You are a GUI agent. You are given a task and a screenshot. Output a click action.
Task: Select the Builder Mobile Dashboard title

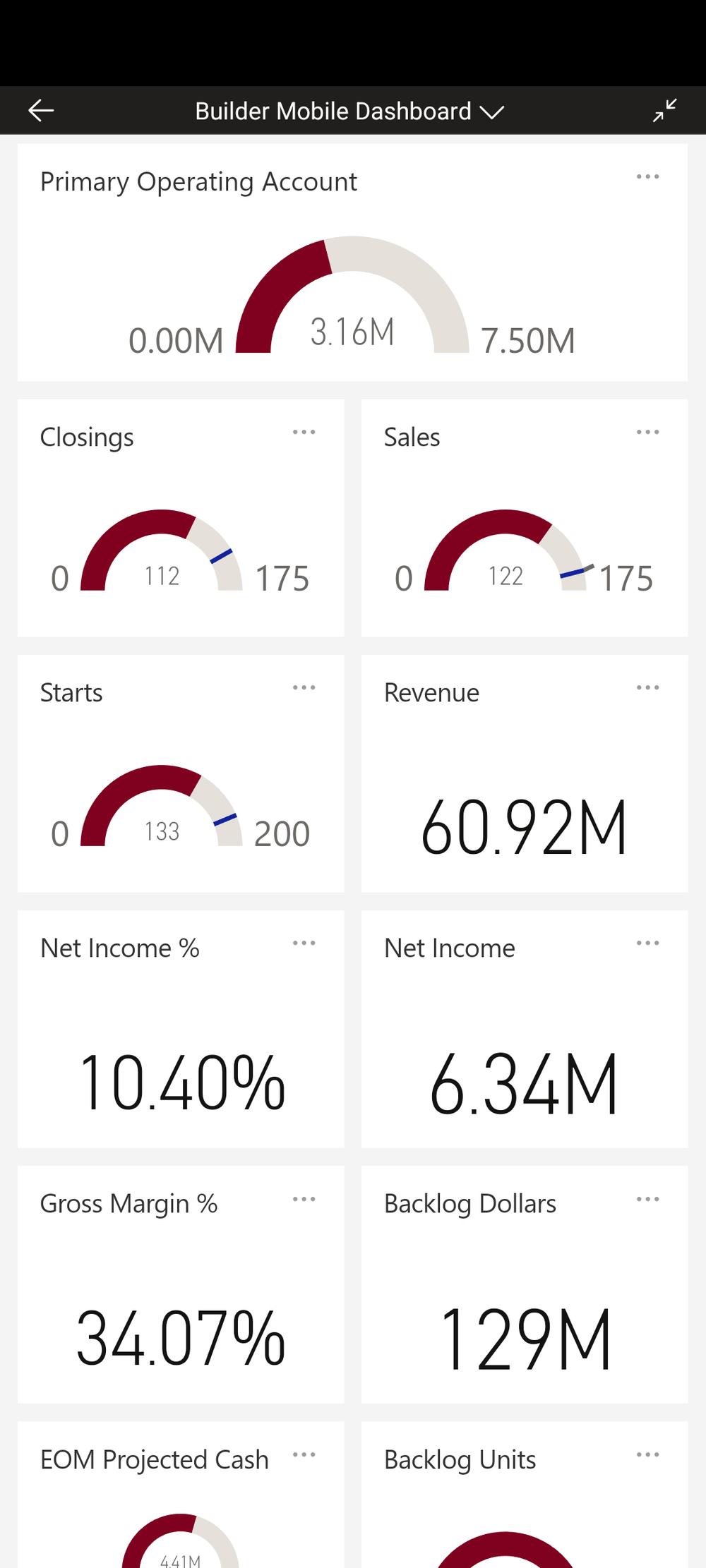point(333,111)
